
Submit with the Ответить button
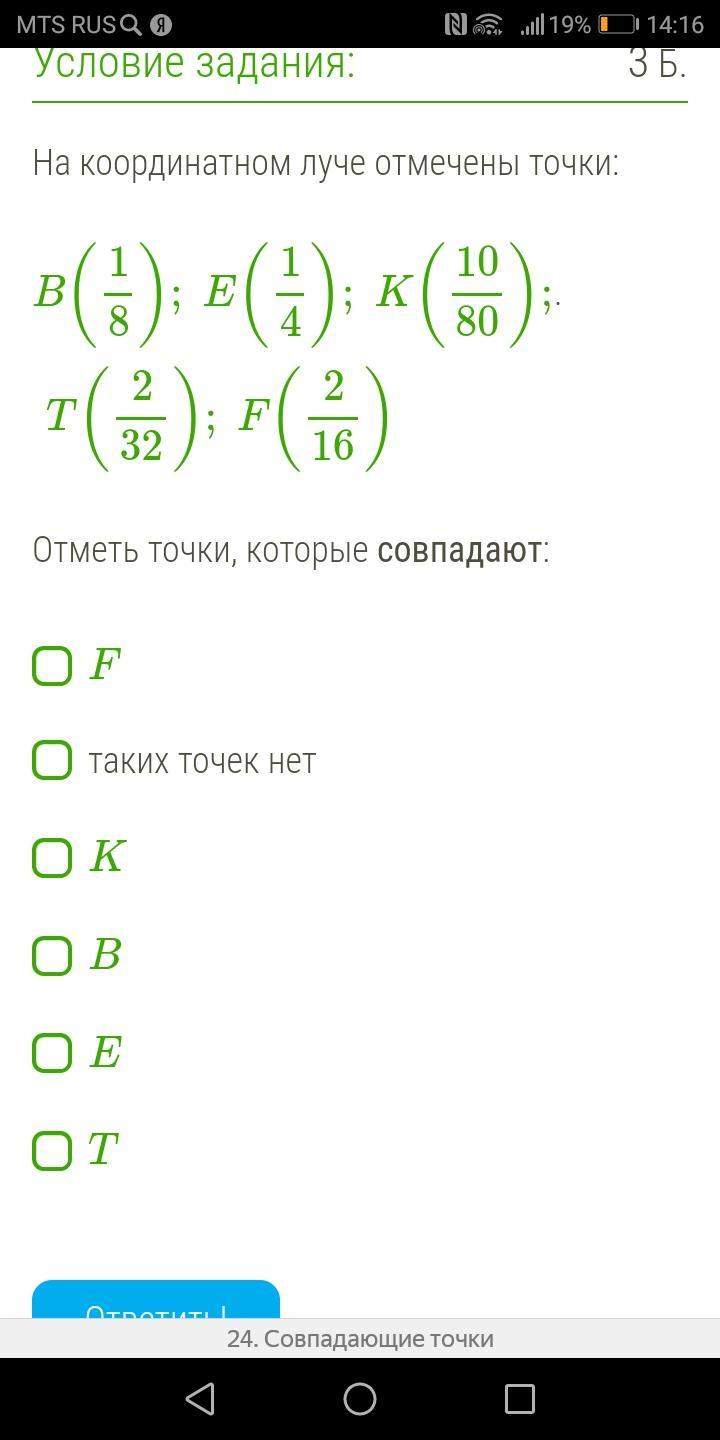(156, 1299)
